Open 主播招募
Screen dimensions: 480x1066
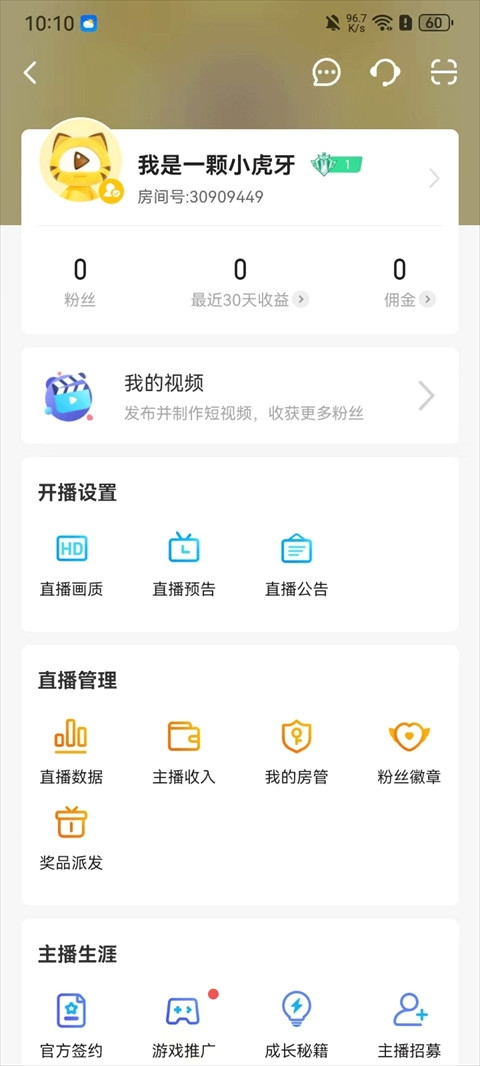pyautogui.click(x=409, y=1026)
